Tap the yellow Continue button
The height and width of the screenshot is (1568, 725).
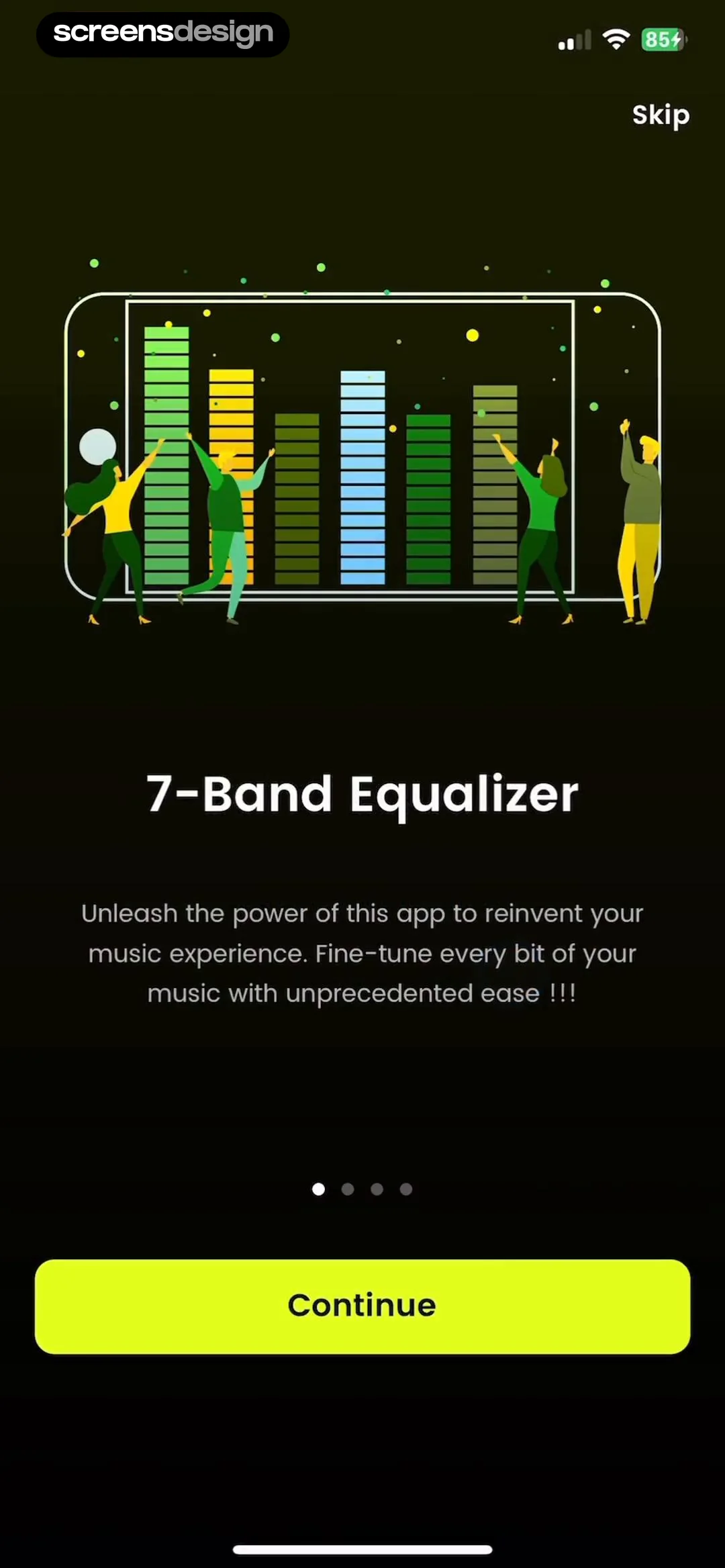tap(362, 1306)
